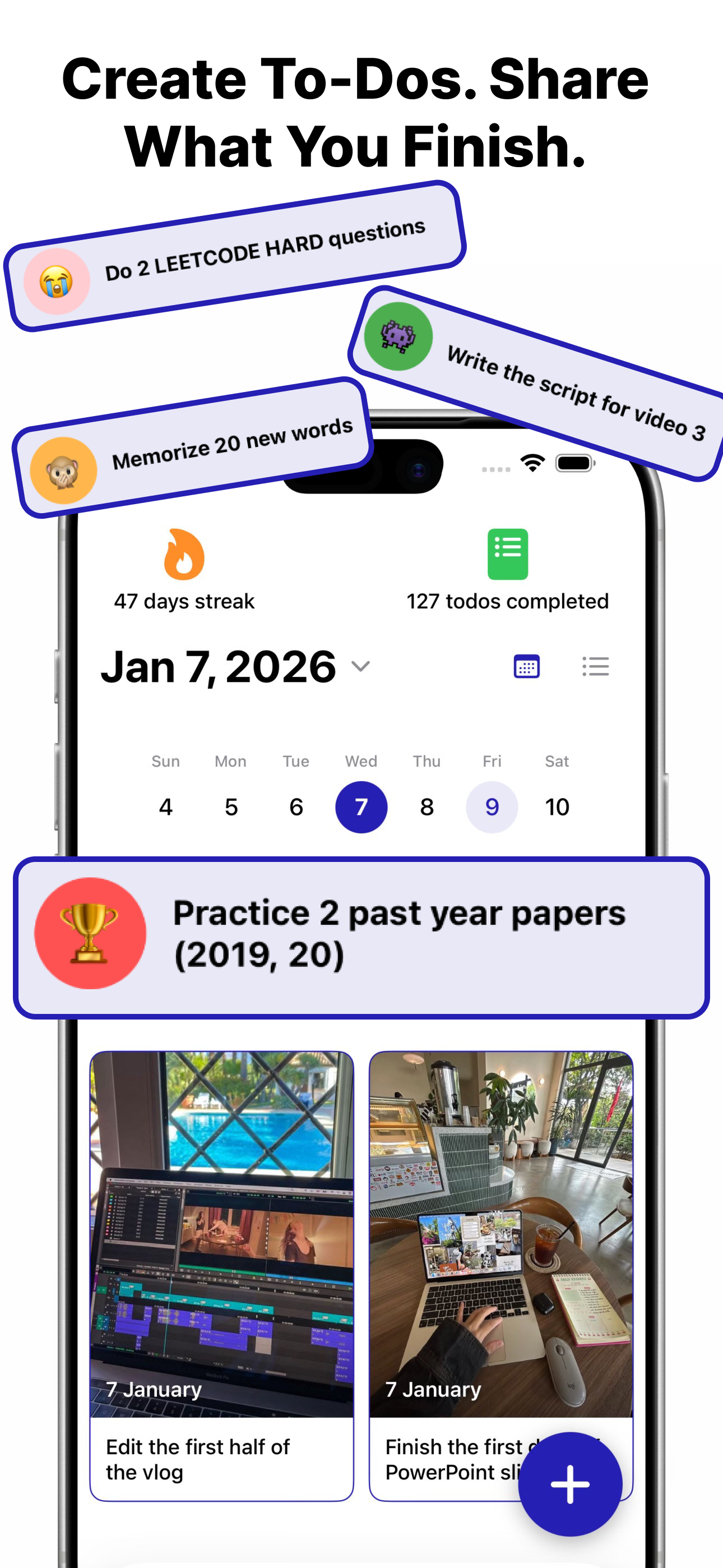Tap the trophy icon on the papers task

click(x=90, y=933)
